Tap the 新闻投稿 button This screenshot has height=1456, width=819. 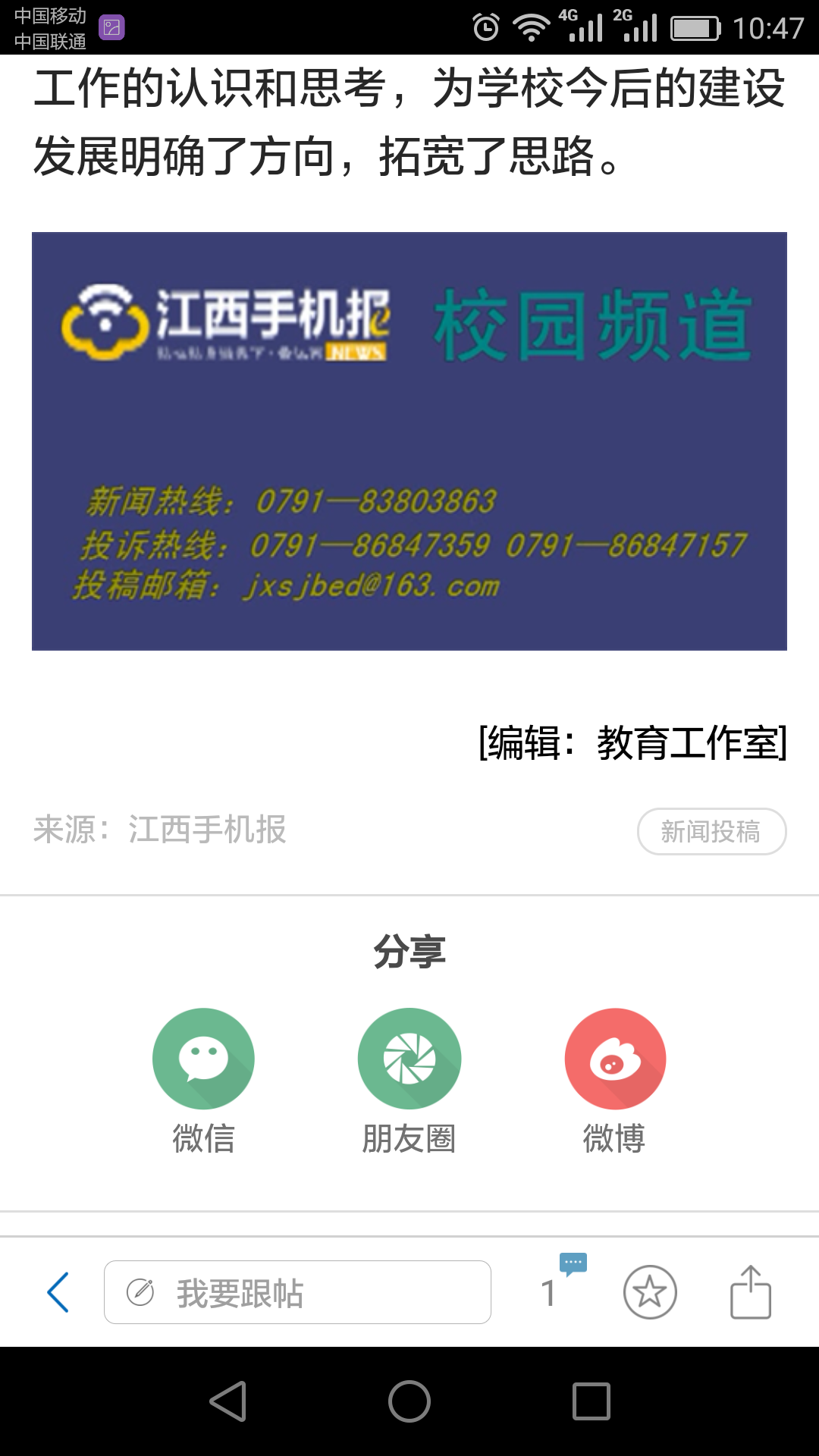coord(711,831)
